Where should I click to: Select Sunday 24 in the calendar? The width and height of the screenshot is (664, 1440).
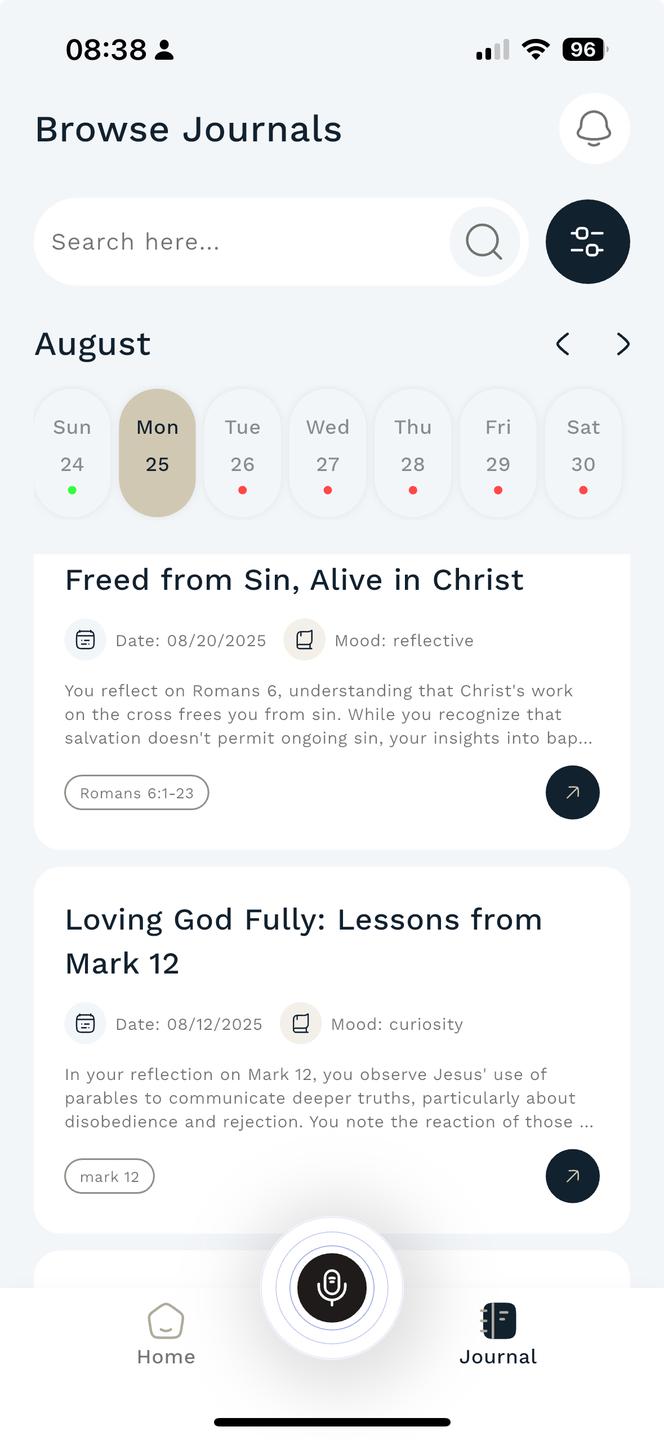pyautogui.click(x=72, y=453)
